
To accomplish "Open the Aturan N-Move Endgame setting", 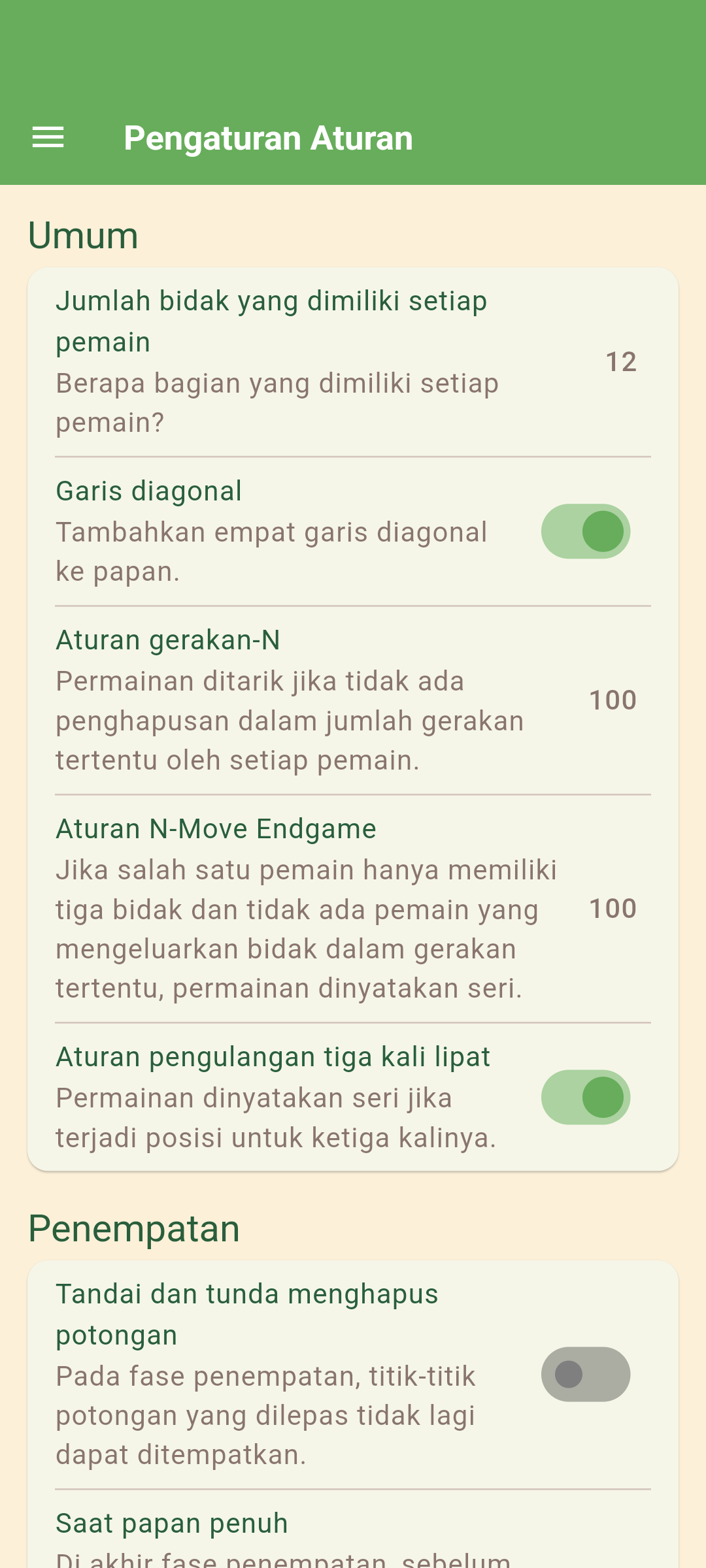I will [353, 908].
